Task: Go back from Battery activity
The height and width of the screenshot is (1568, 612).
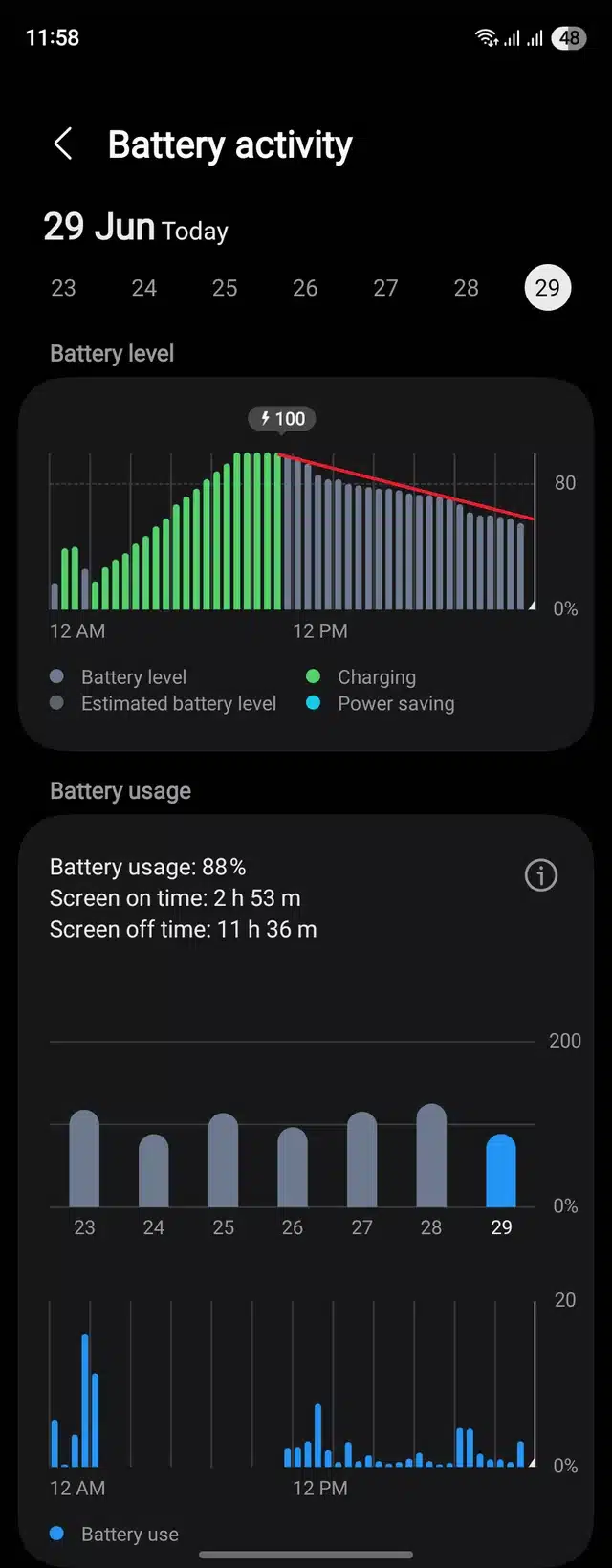Action: tap(63, 144)
